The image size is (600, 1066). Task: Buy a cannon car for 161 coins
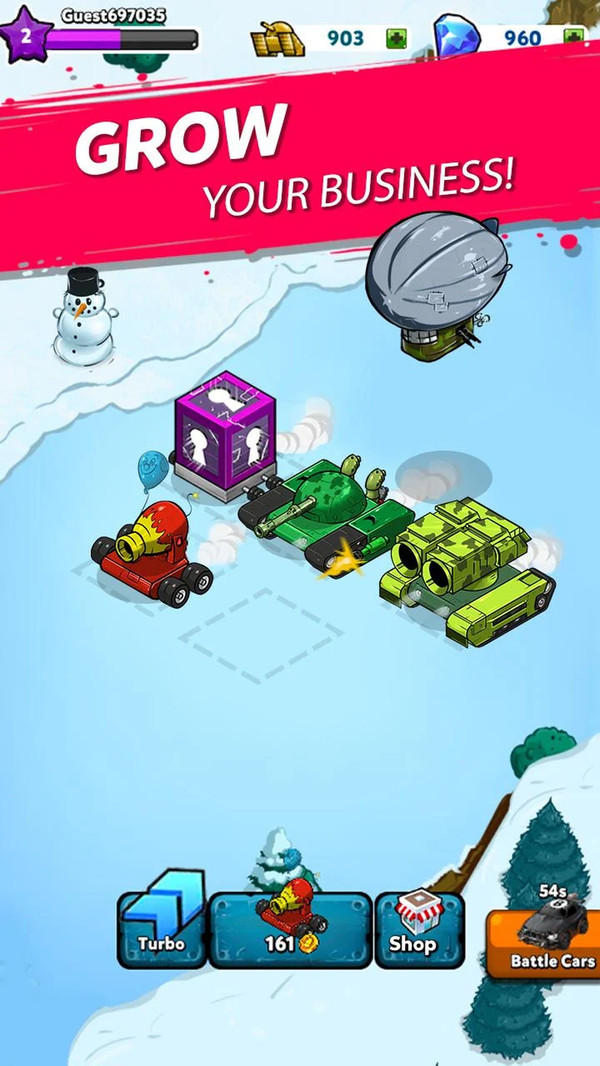(x=290, y=930)
